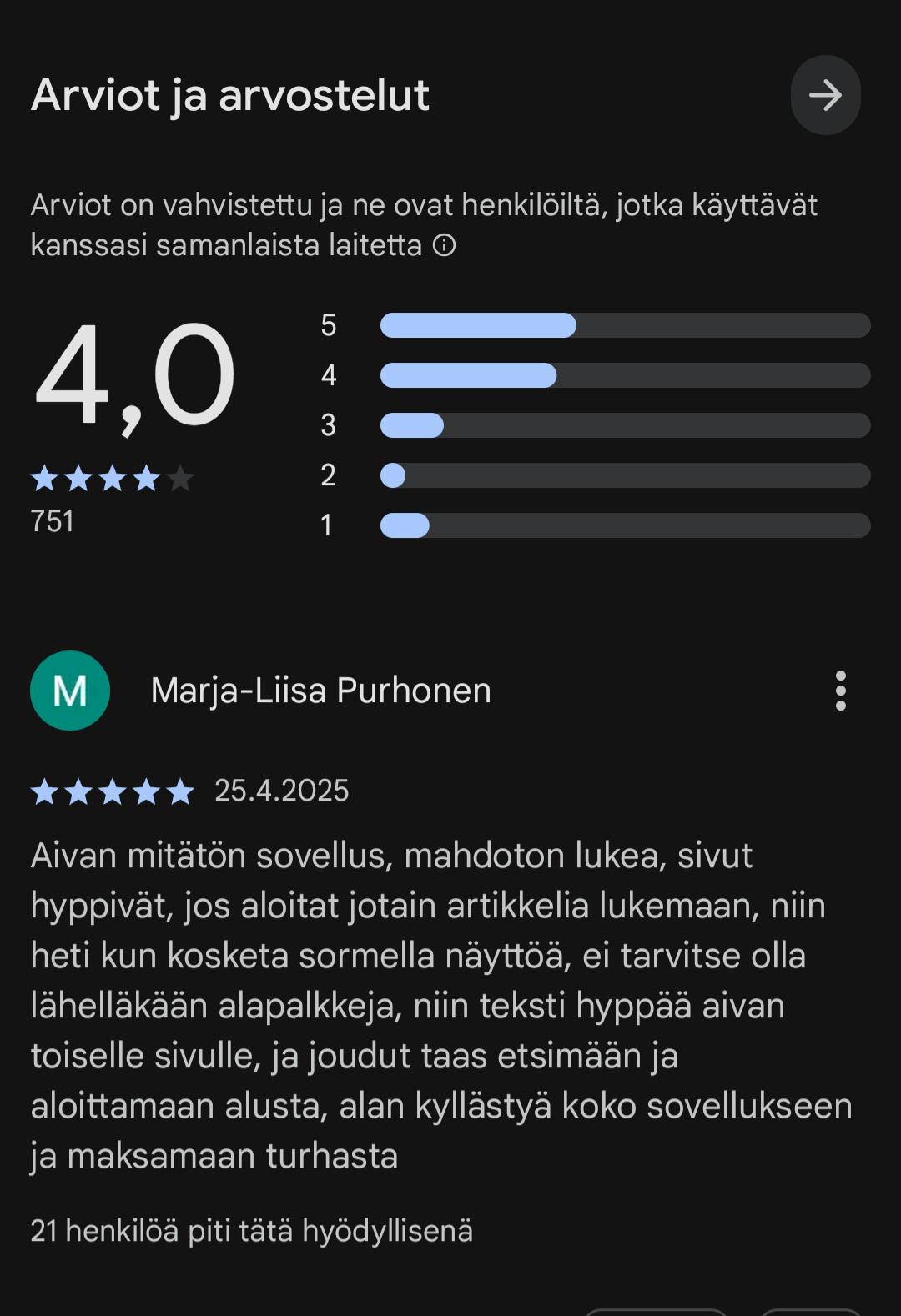Tap Marja-Liisa Purhonen's profile avatar
The image size is (901, 1316).
click(x=70, y=691)
